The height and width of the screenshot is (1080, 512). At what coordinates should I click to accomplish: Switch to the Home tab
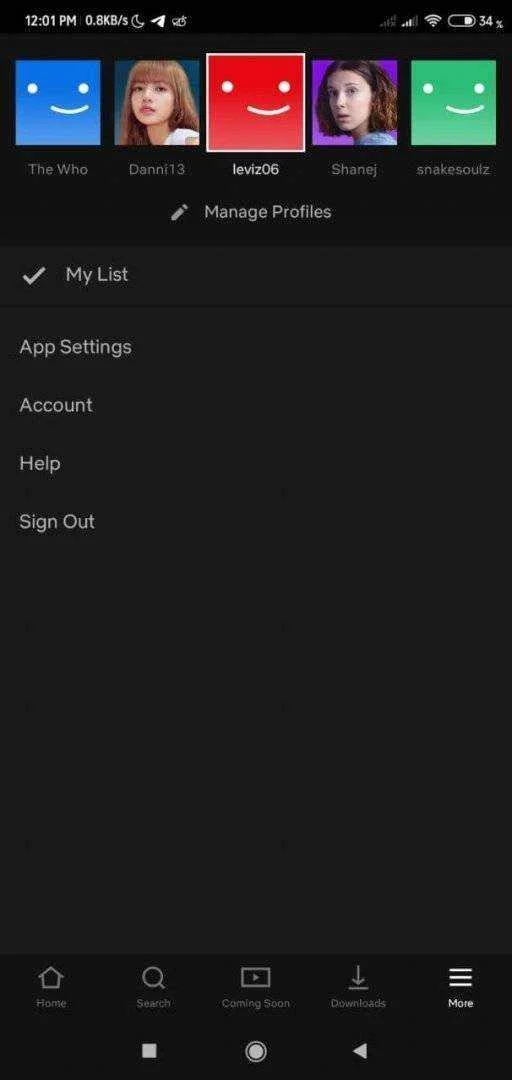click(x=51, y=986)
